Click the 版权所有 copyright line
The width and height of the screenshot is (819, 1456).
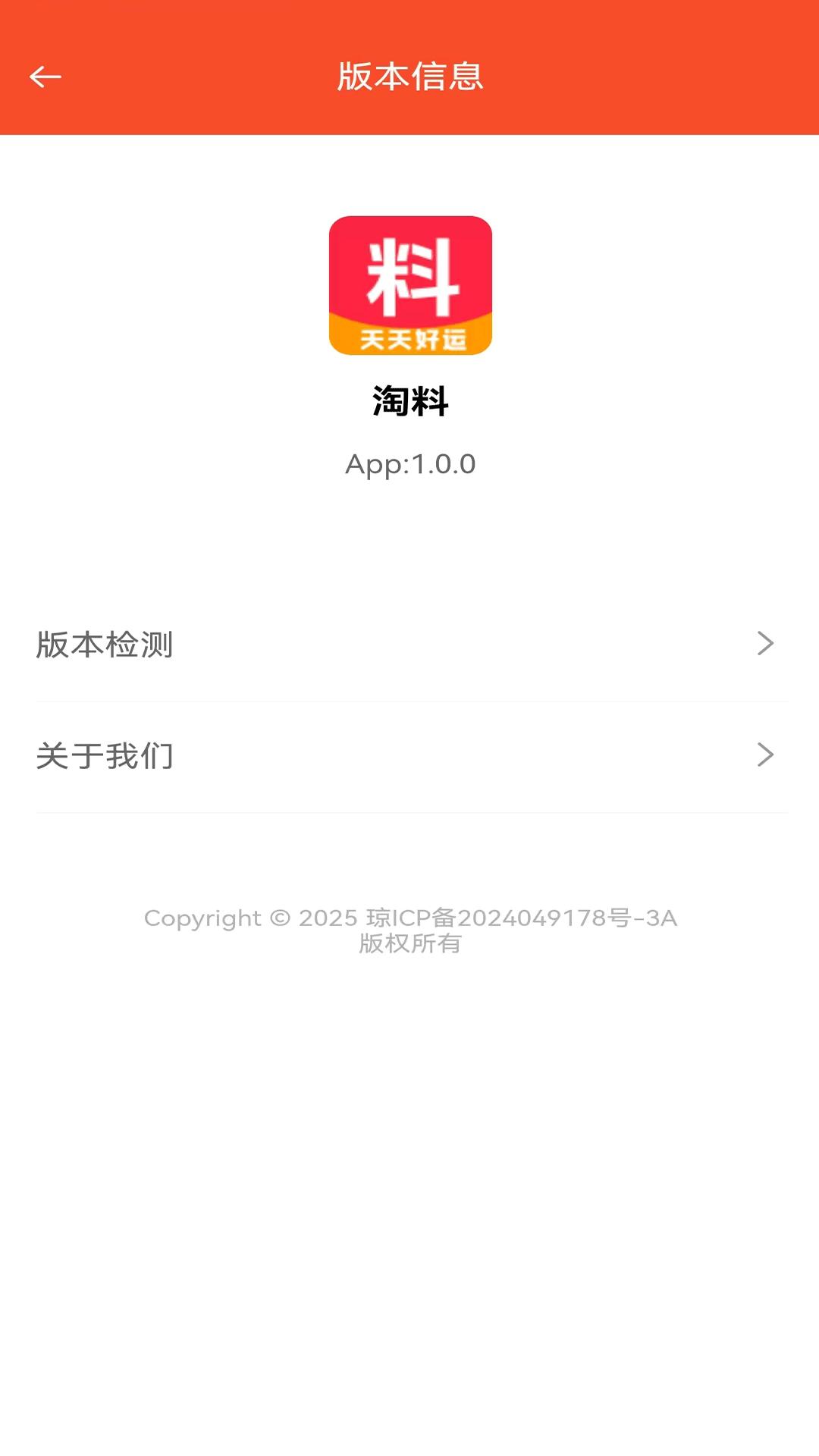pos(409,944)
